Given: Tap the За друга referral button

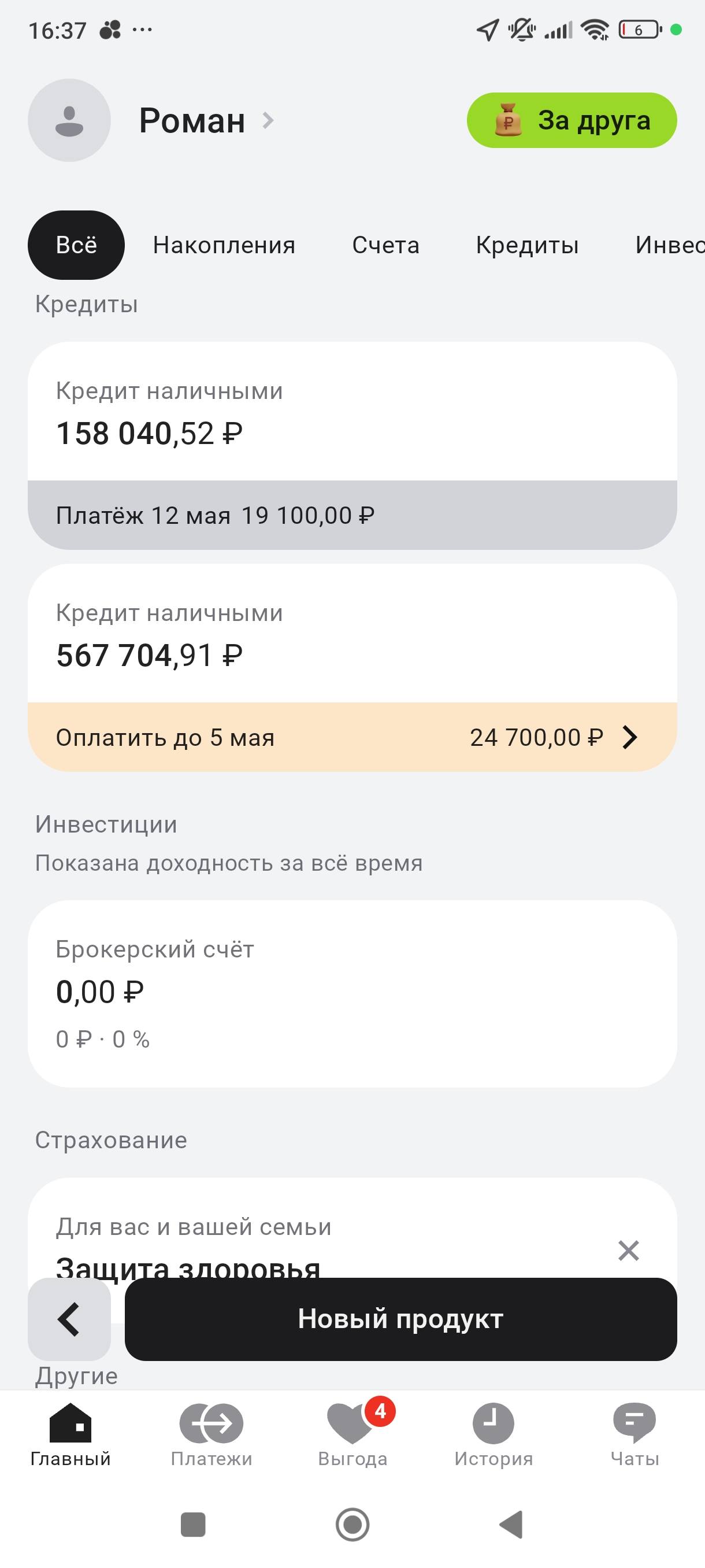Looking at the screenshot, I should [x=570, y=120].
